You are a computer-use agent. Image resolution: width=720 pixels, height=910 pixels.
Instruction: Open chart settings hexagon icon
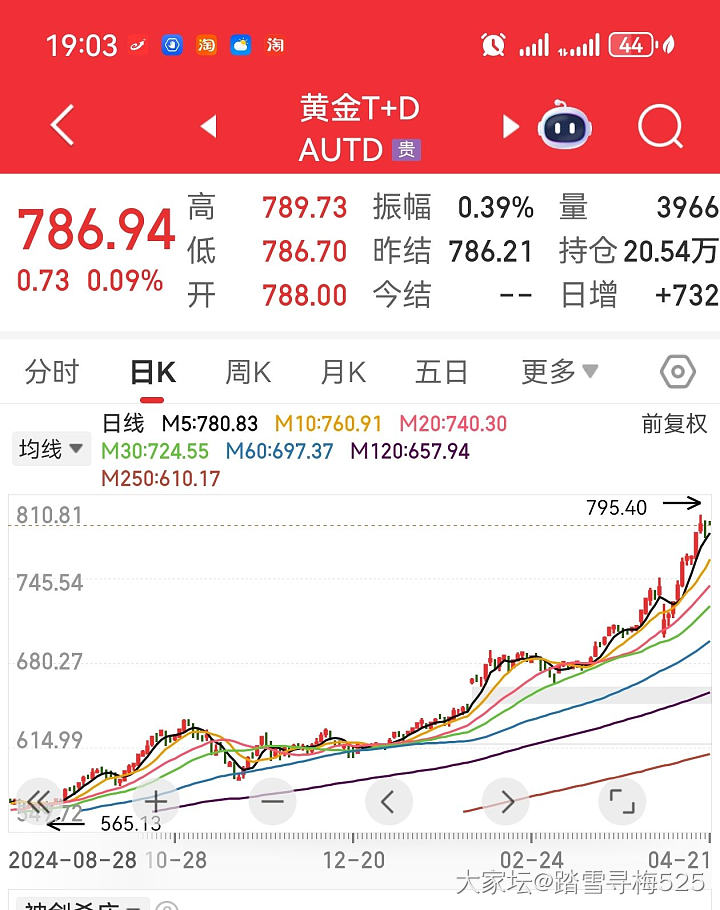677,372
